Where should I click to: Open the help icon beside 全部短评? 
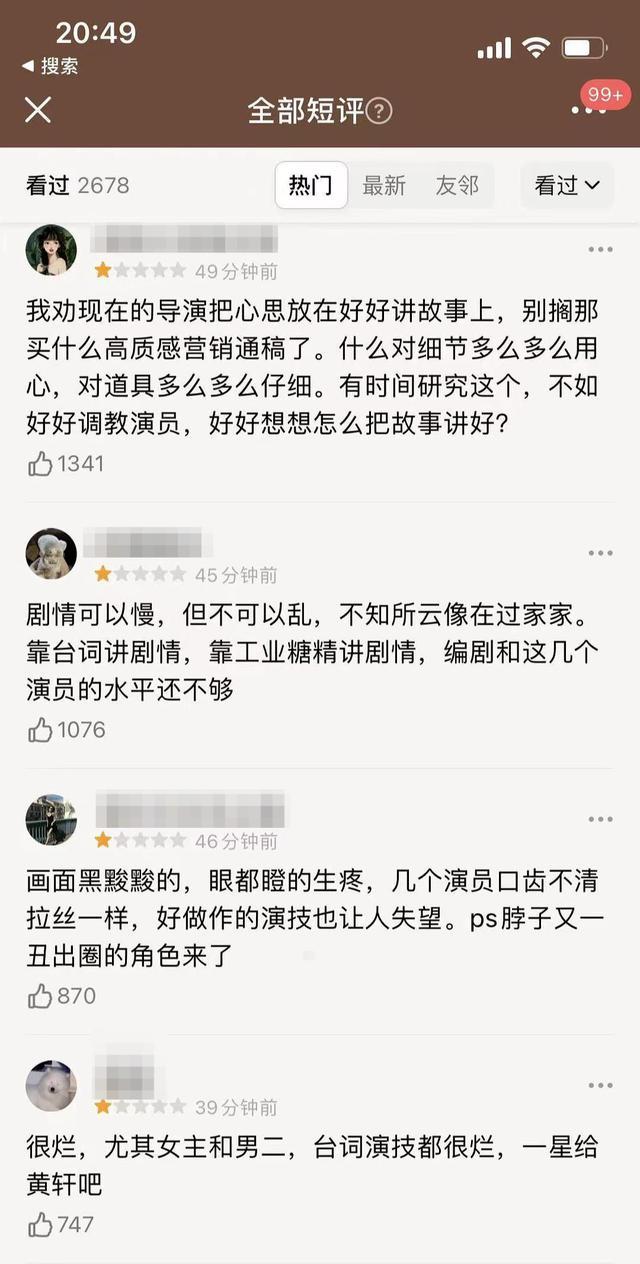point(381,111)
